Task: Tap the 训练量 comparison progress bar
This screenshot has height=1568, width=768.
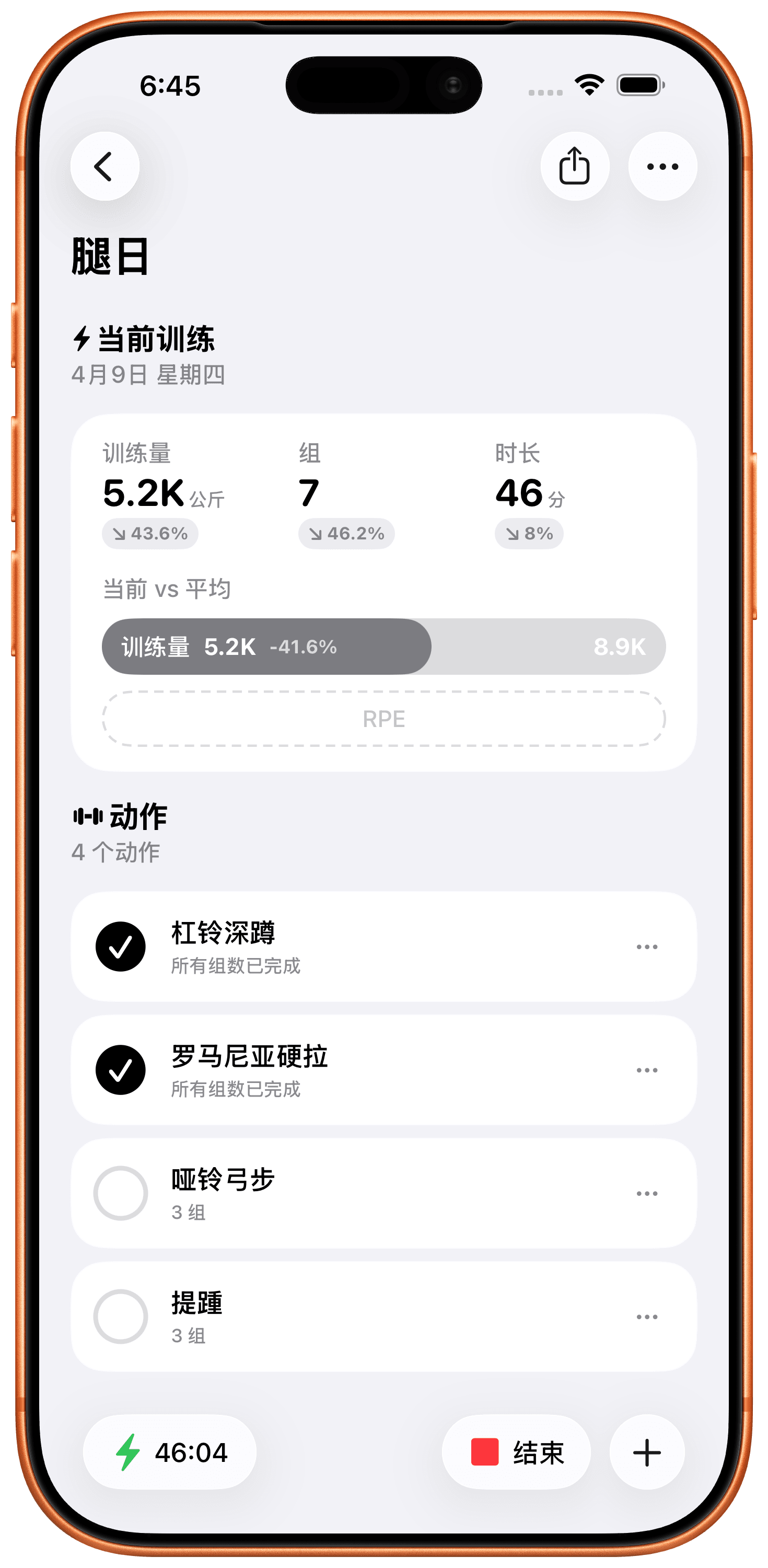Action: click(x=384, y=647)
